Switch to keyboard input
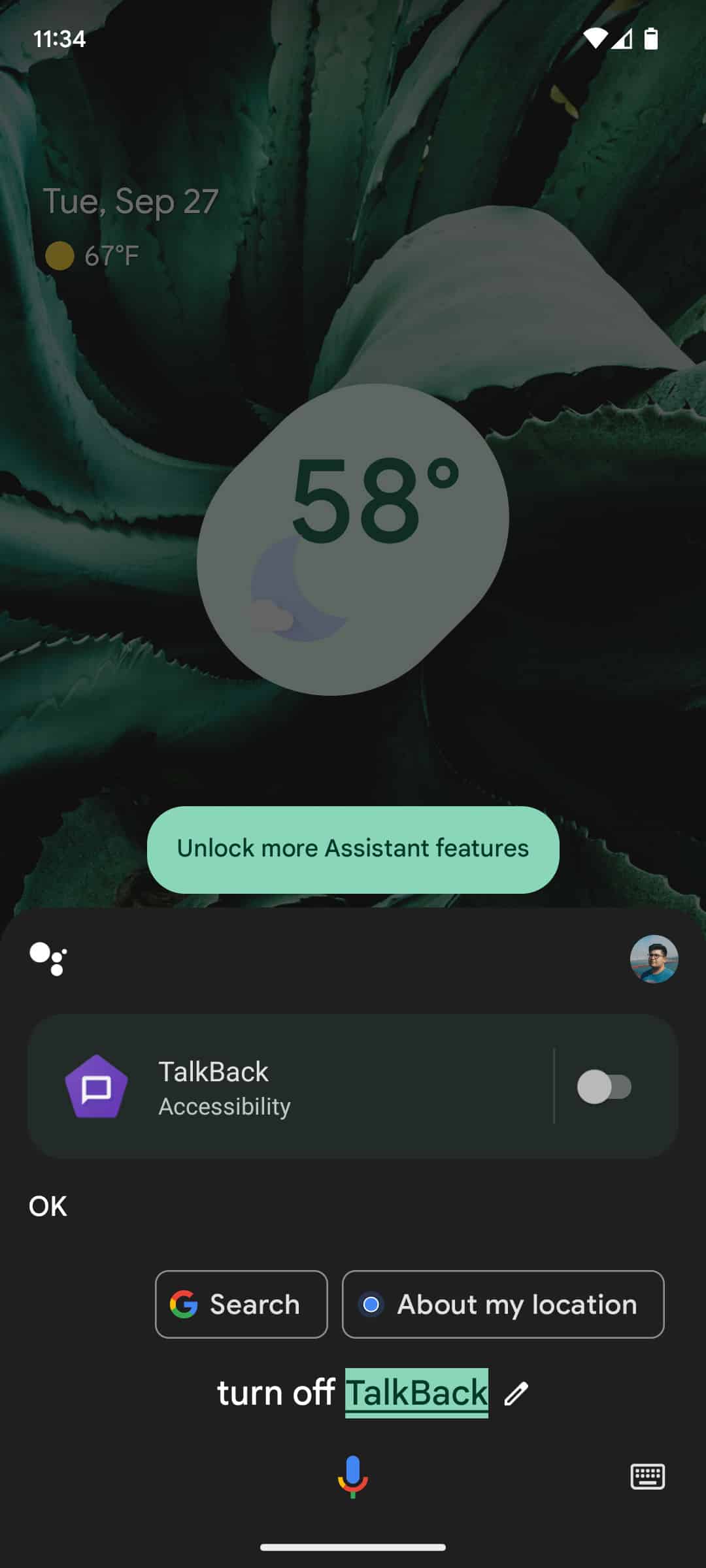The width and height of the screenshot is (706, 1568). pyautogui.click(x=647, y=1476)
